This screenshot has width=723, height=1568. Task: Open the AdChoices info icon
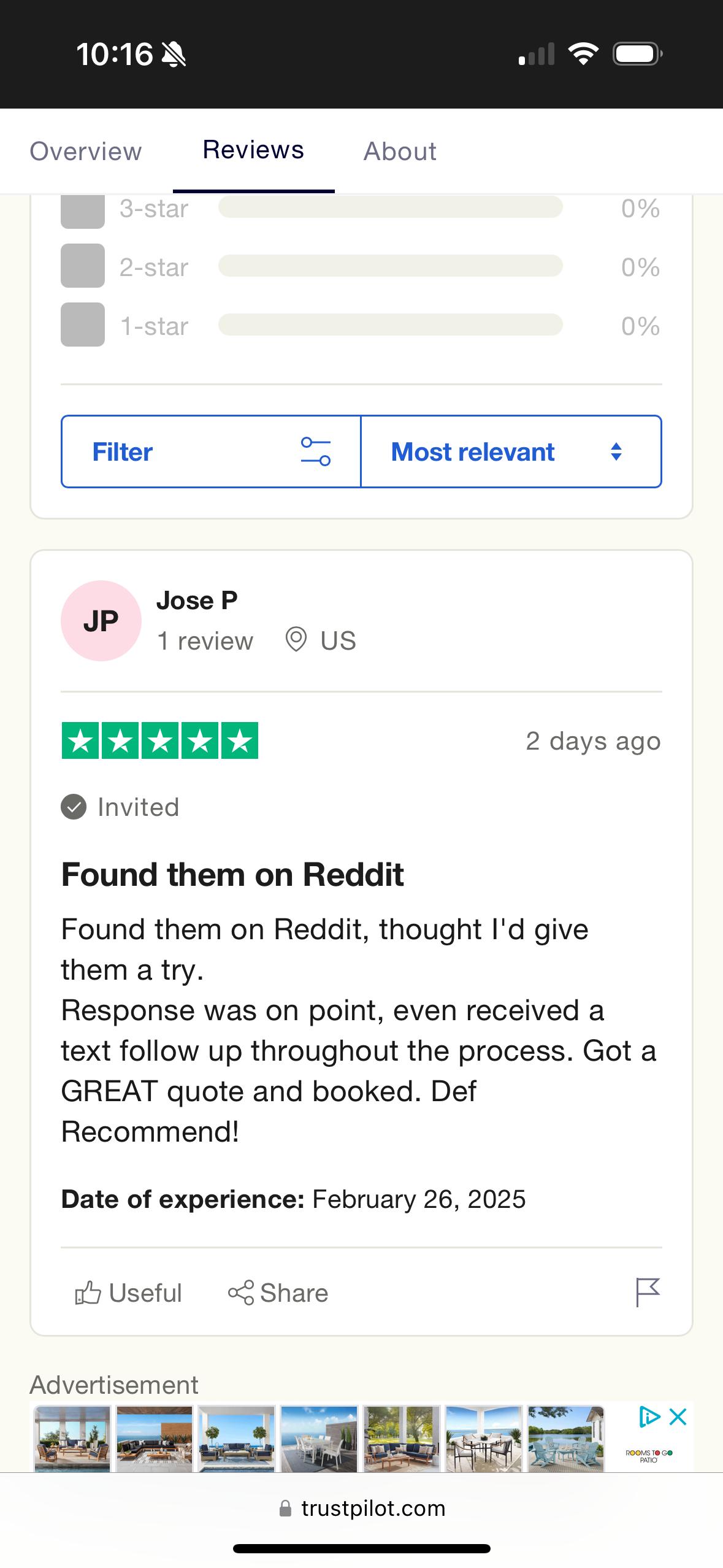[649, 1417]
